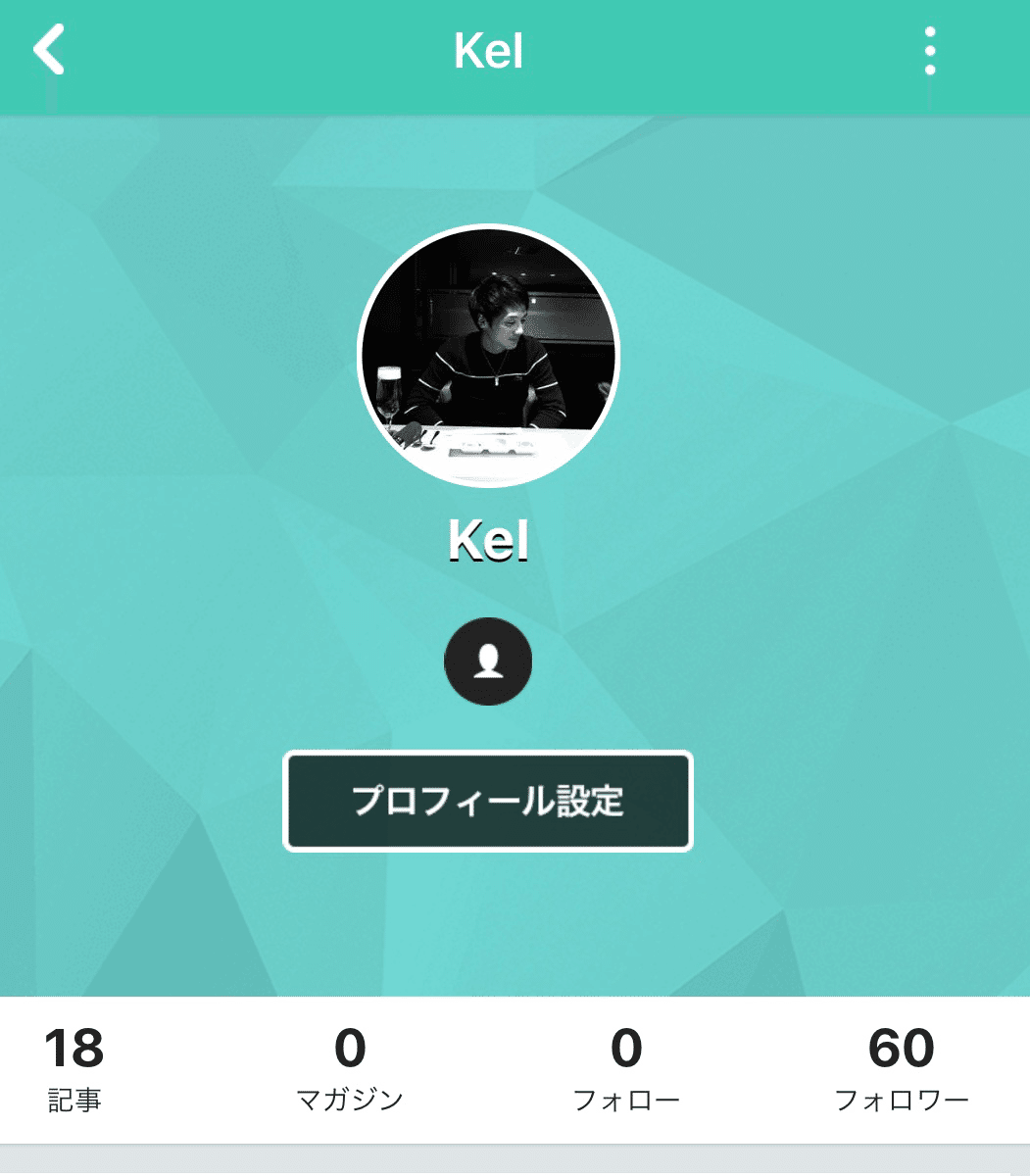The height and width of the screenshot is (1176, 1030).
Task: Go back using the arrow
Action: [x=49, y=50]
